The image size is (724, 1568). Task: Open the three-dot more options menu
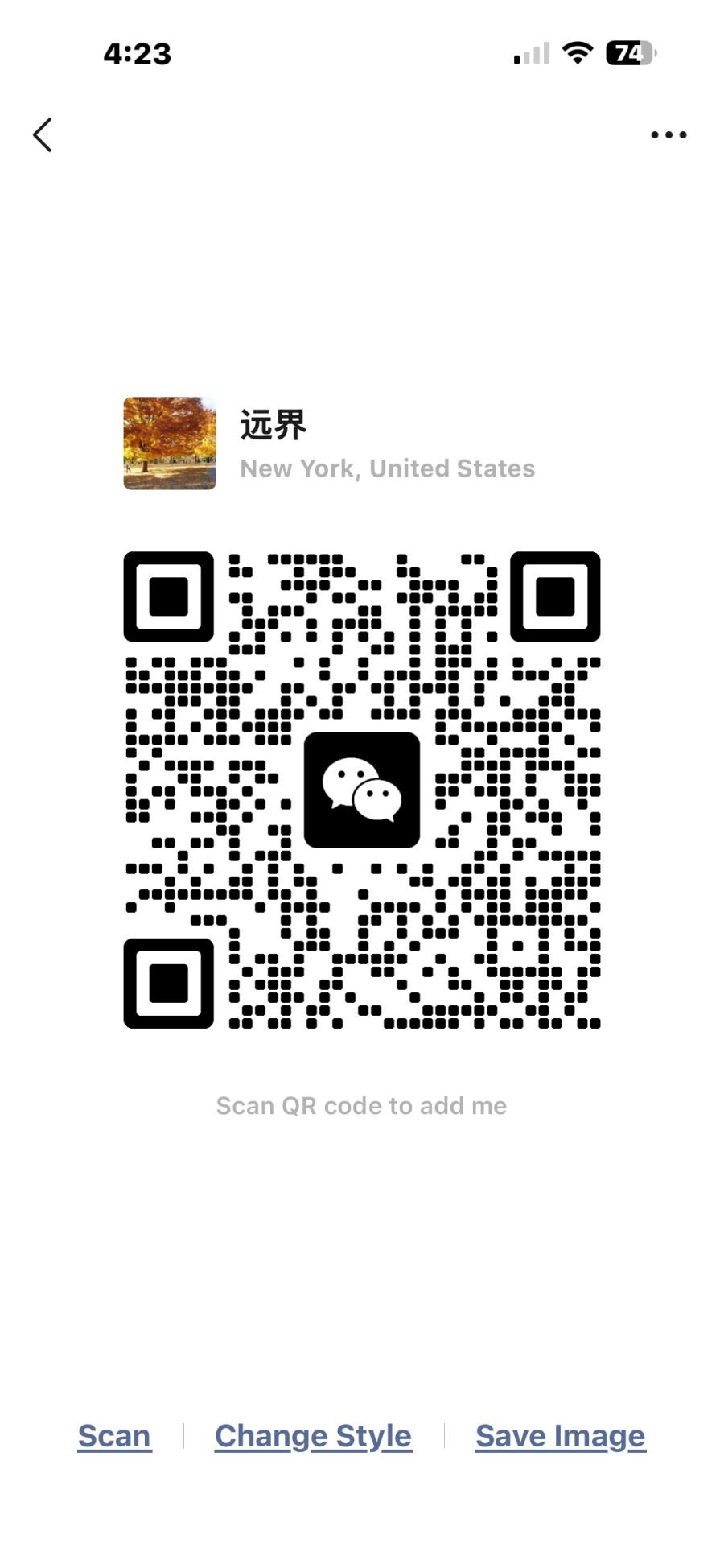tap(668, 134)
